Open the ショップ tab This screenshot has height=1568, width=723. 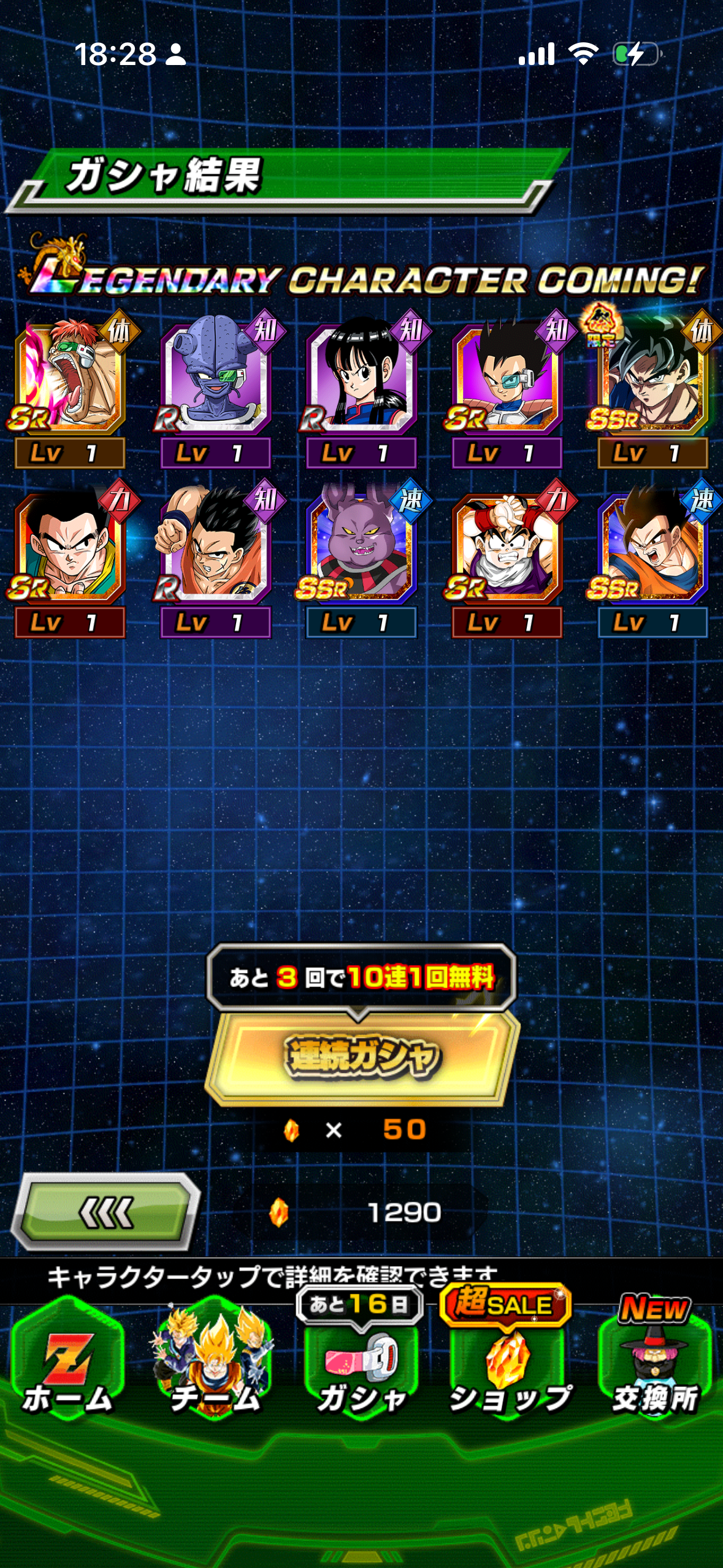coord(508,1363)
